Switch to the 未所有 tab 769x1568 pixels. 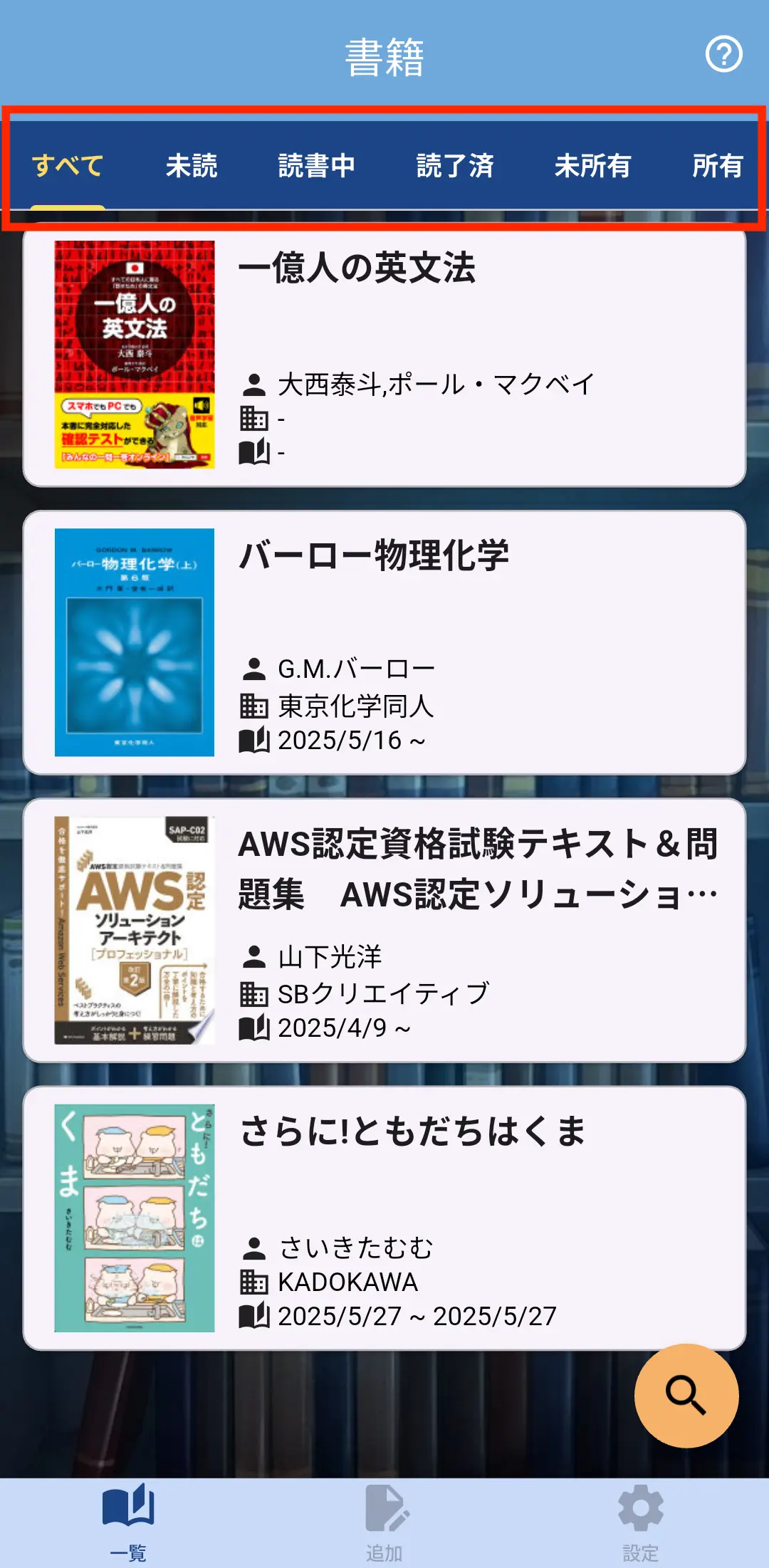click(592, 166)
